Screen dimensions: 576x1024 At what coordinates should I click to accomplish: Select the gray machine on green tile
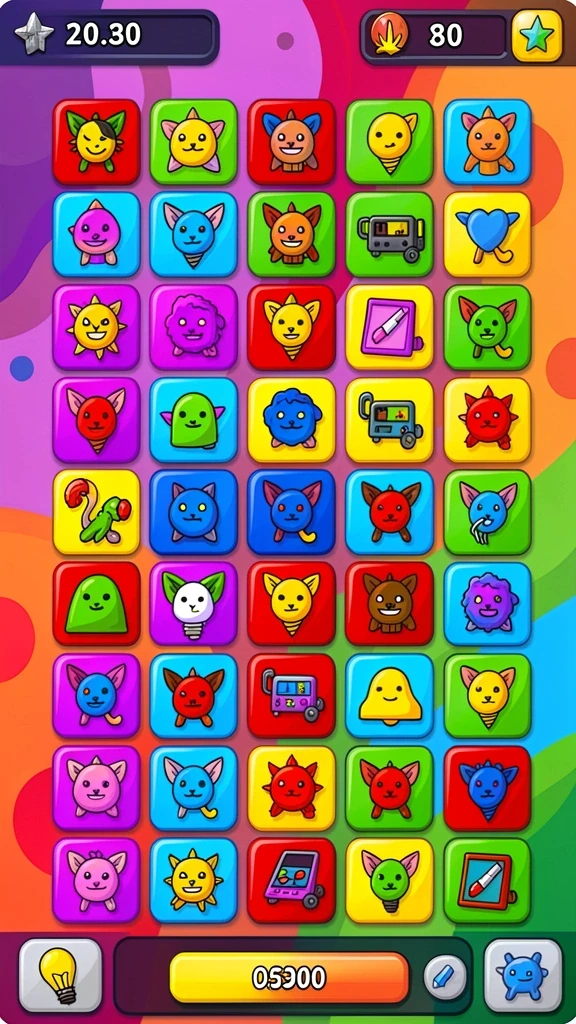pyautogui.click(x=389, y=234)
